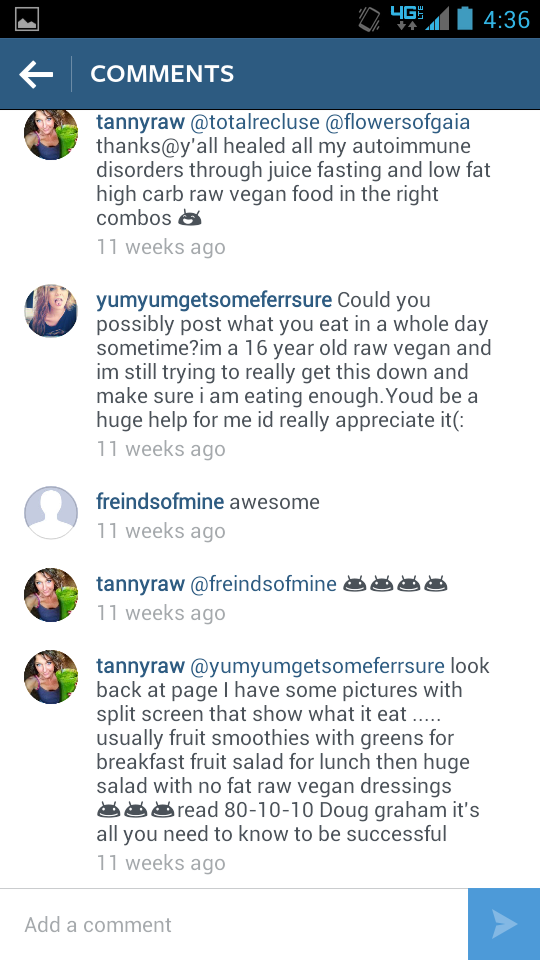The height and width of the screenshot is (960, 540).
Task: Open the @yumyumgetsomeferrsure mention in the last comment
Action: (318, 666)
